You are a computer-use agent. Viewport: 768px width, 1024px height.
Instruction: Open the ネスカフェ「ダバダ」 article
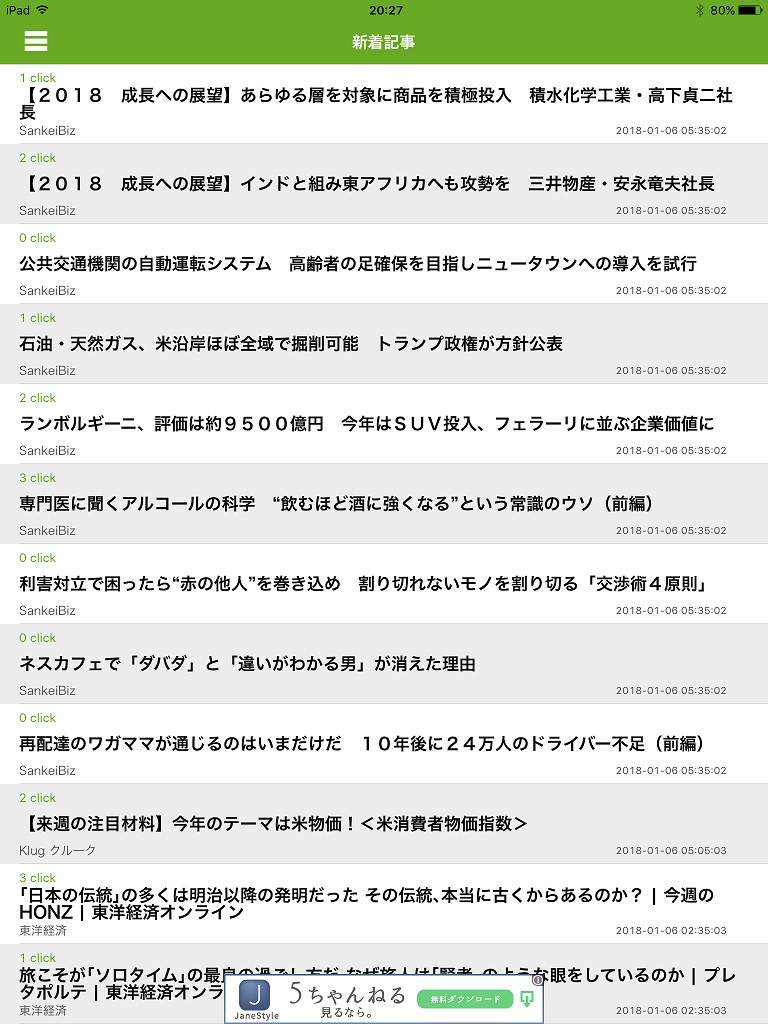(x=384, y=664)
